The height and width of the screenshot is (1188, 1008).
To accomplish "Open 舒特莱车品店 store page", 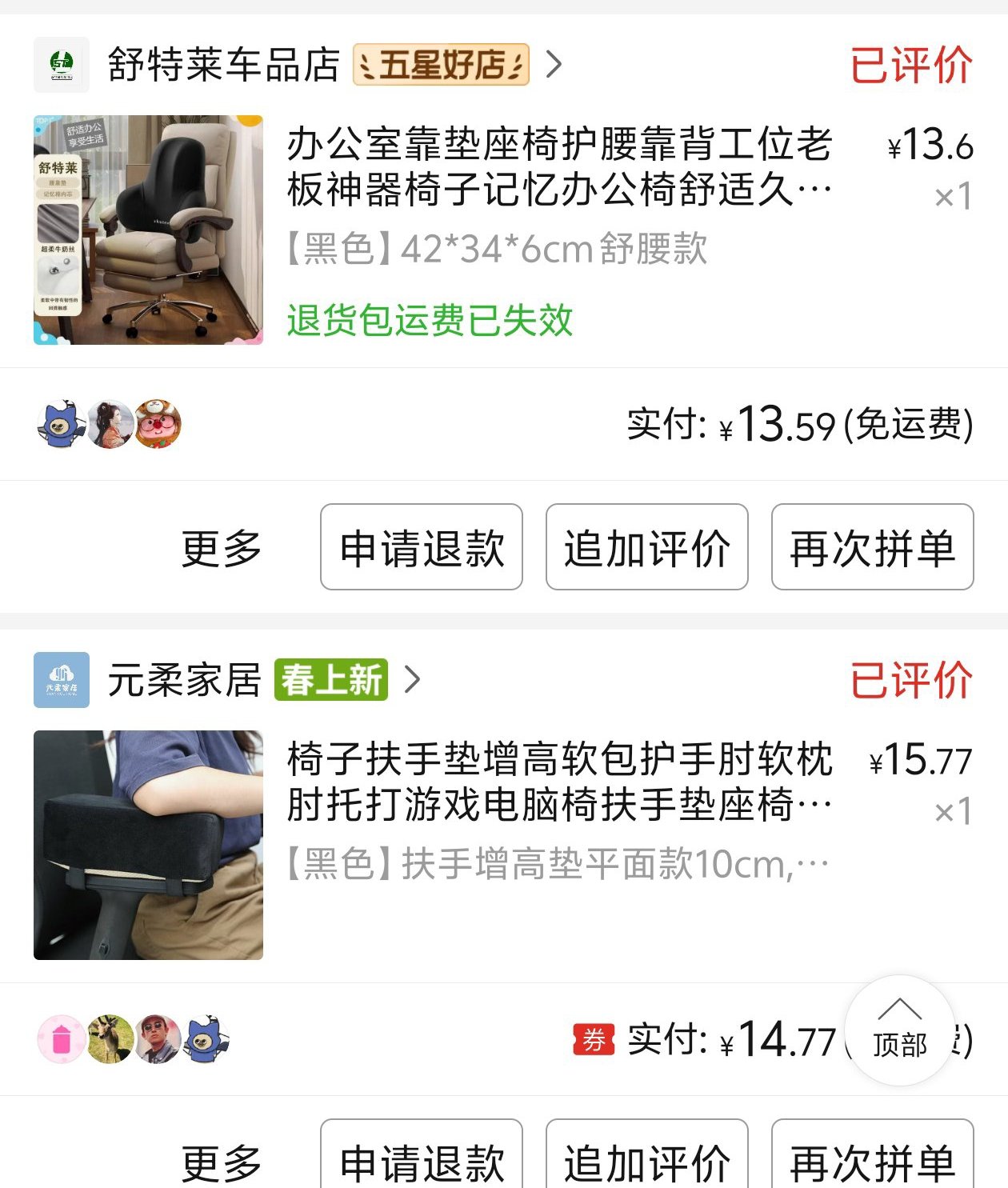I will (224, 65).
